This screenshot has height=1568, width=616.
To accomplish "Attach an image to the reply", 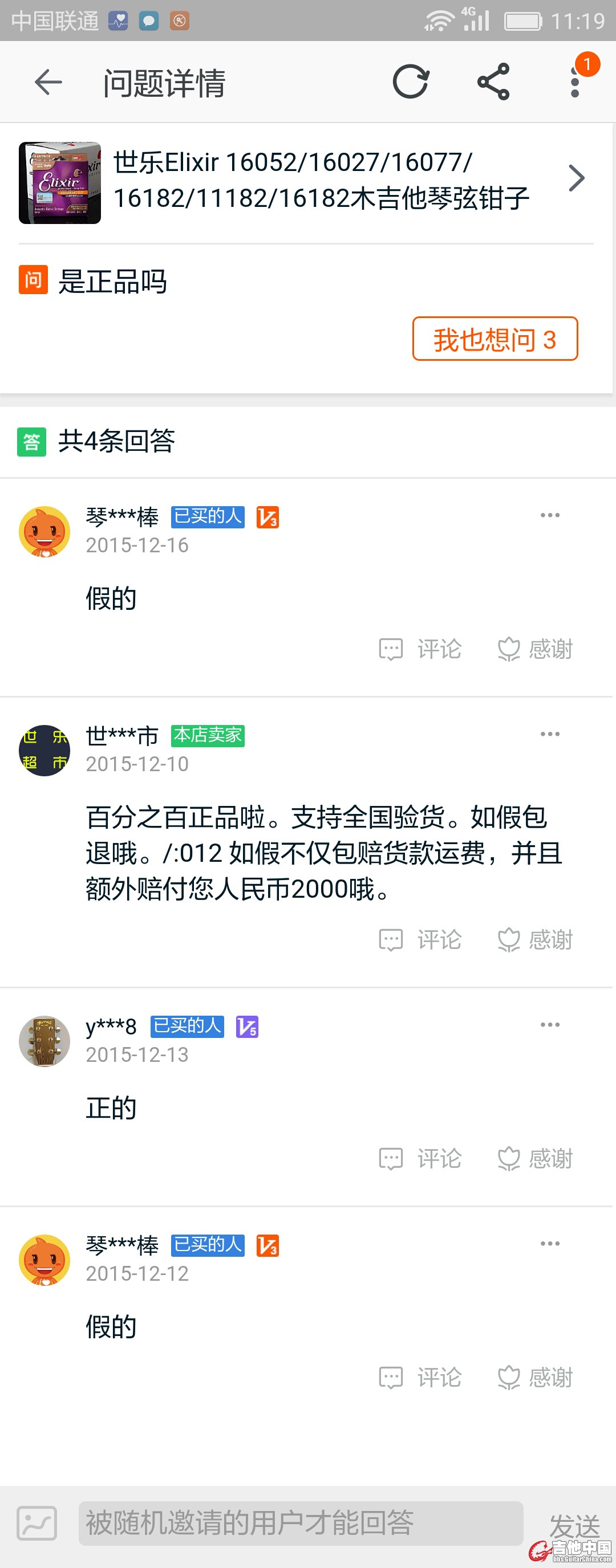I will pyautogui.click(x=37, y=1524).
